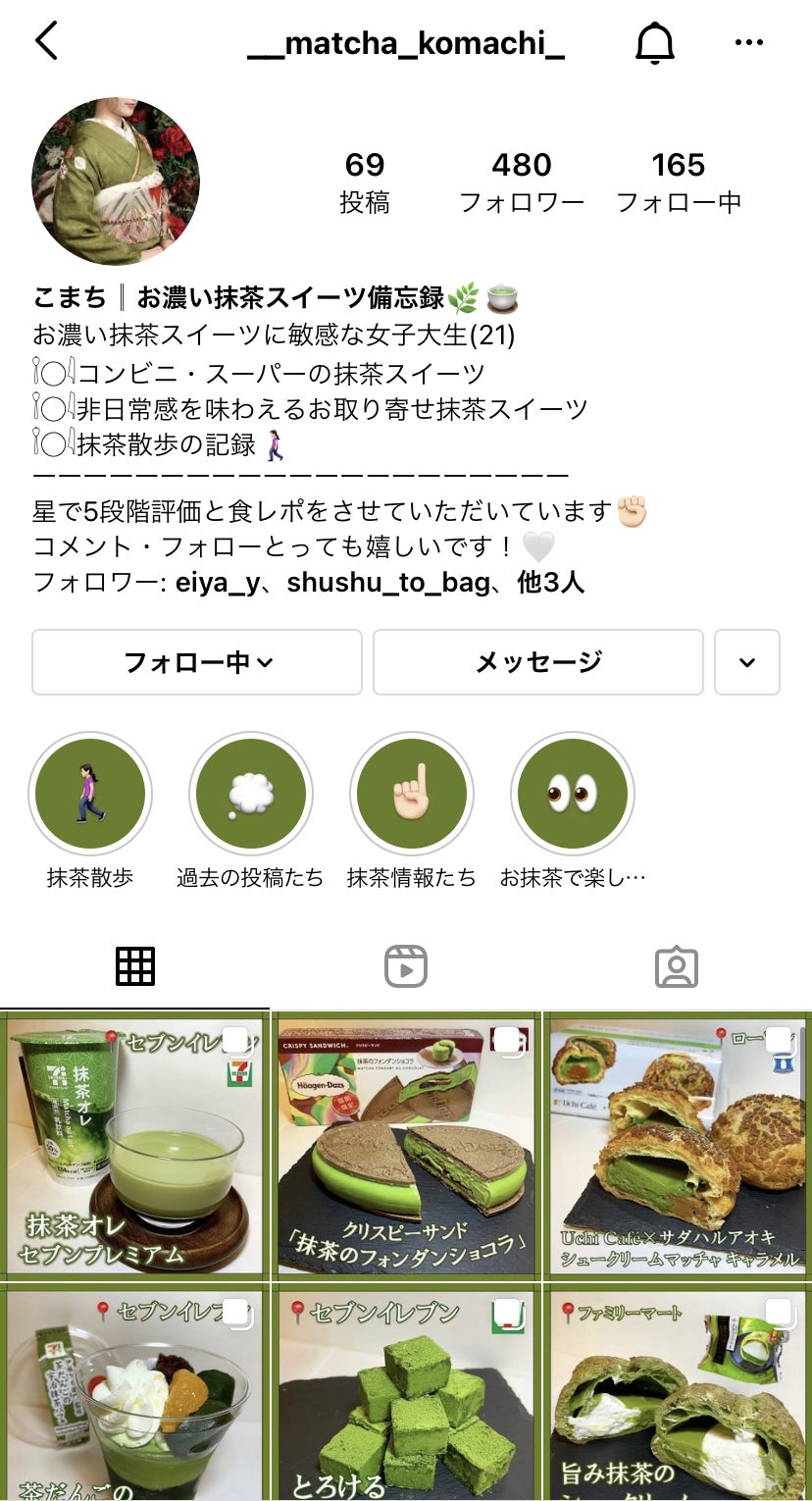Open the 抹茶オレ セブンプレミアム post
Image resolution: width=812 pixels, height=1501 pixels.
pos(135,1145)
